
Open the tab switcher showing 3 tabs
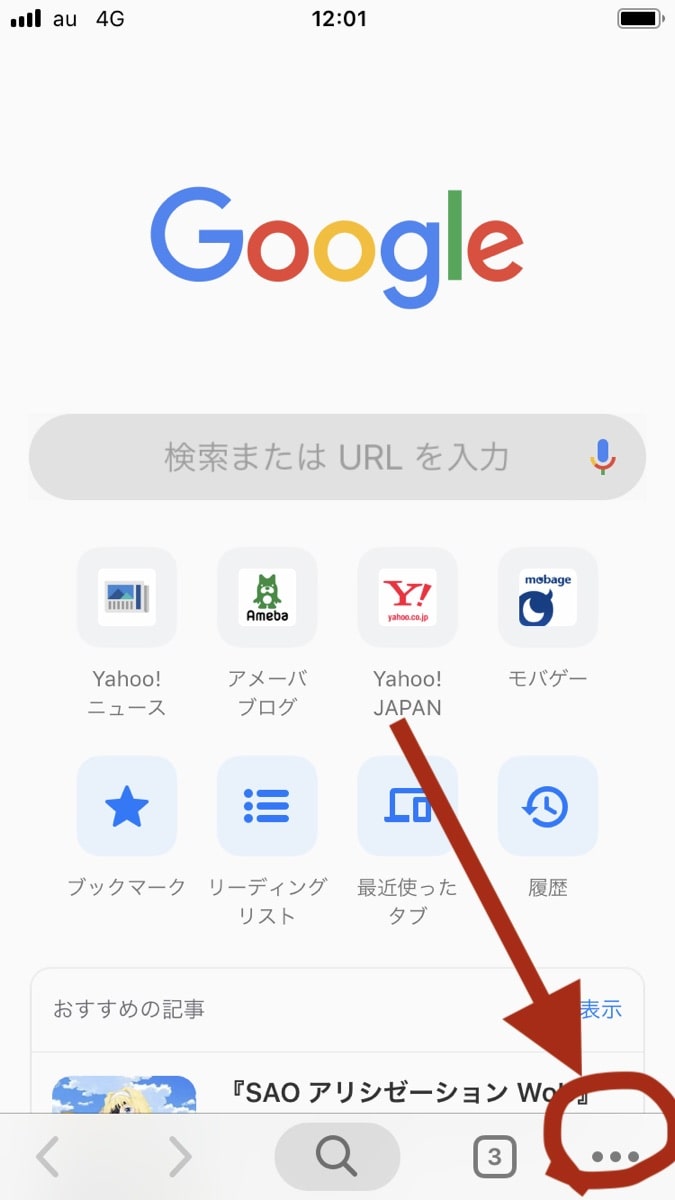[494, 1157]
